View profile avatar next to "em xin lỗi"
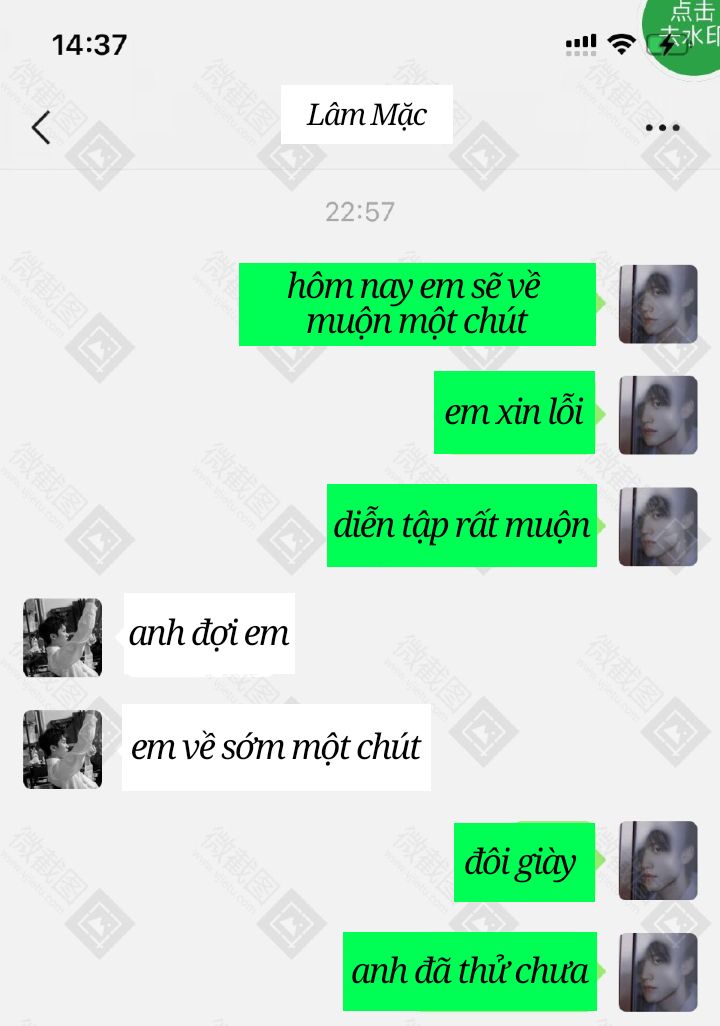 [657, 414]
